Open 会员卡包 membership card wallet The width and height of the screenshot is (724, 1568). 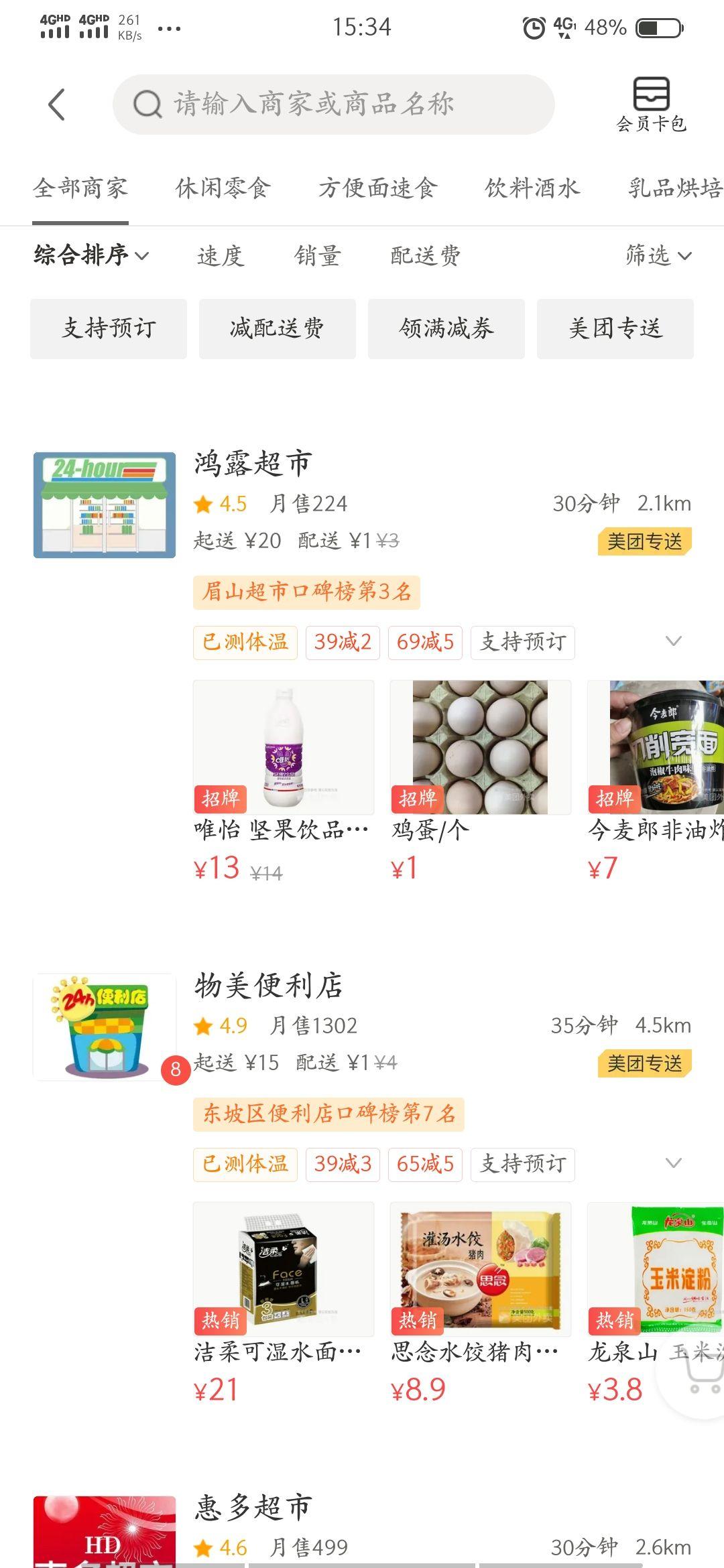pos(651,105)
